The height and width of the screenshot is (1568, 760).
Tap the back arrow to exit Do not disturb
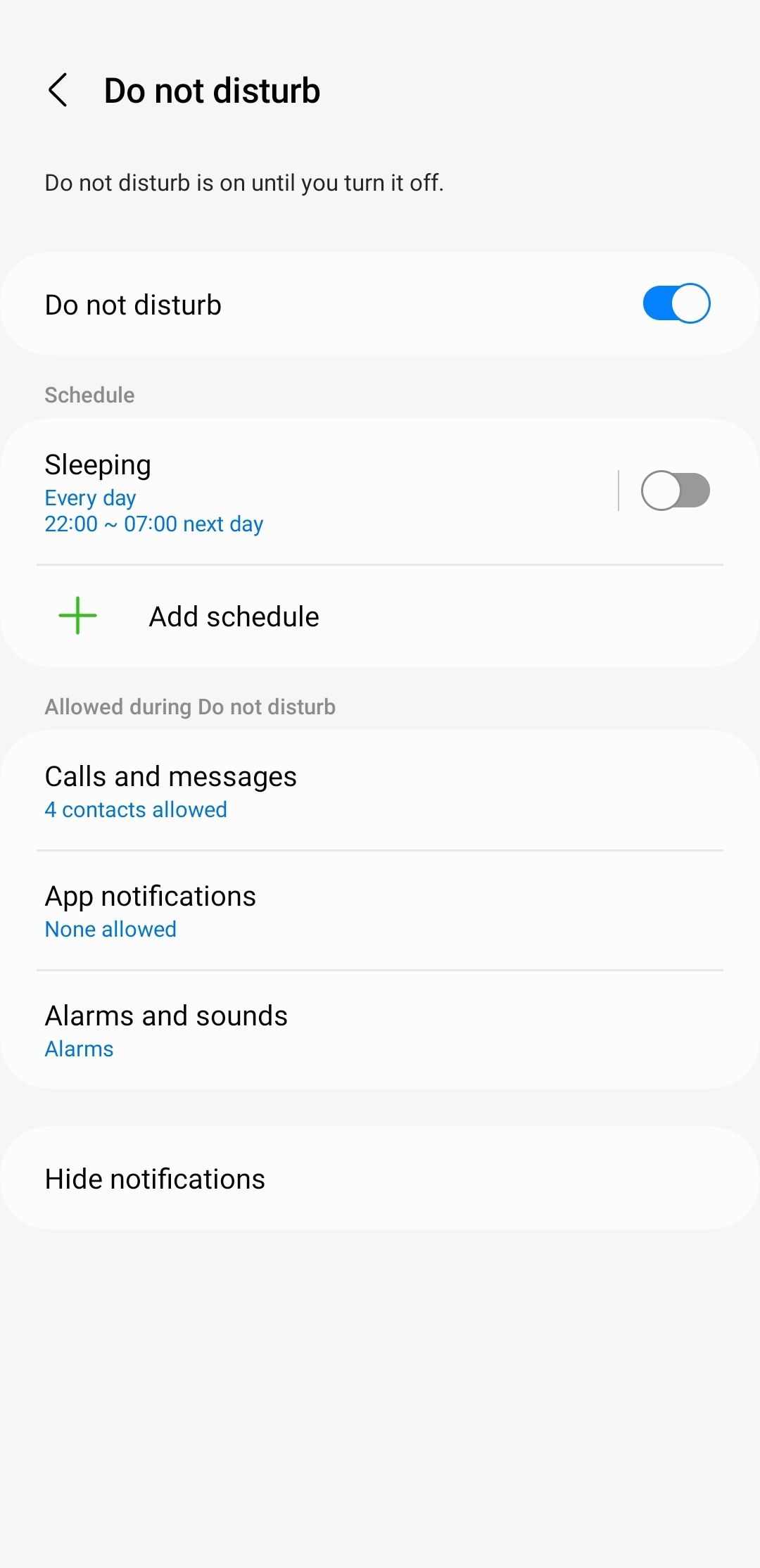[x=59, y=90]
